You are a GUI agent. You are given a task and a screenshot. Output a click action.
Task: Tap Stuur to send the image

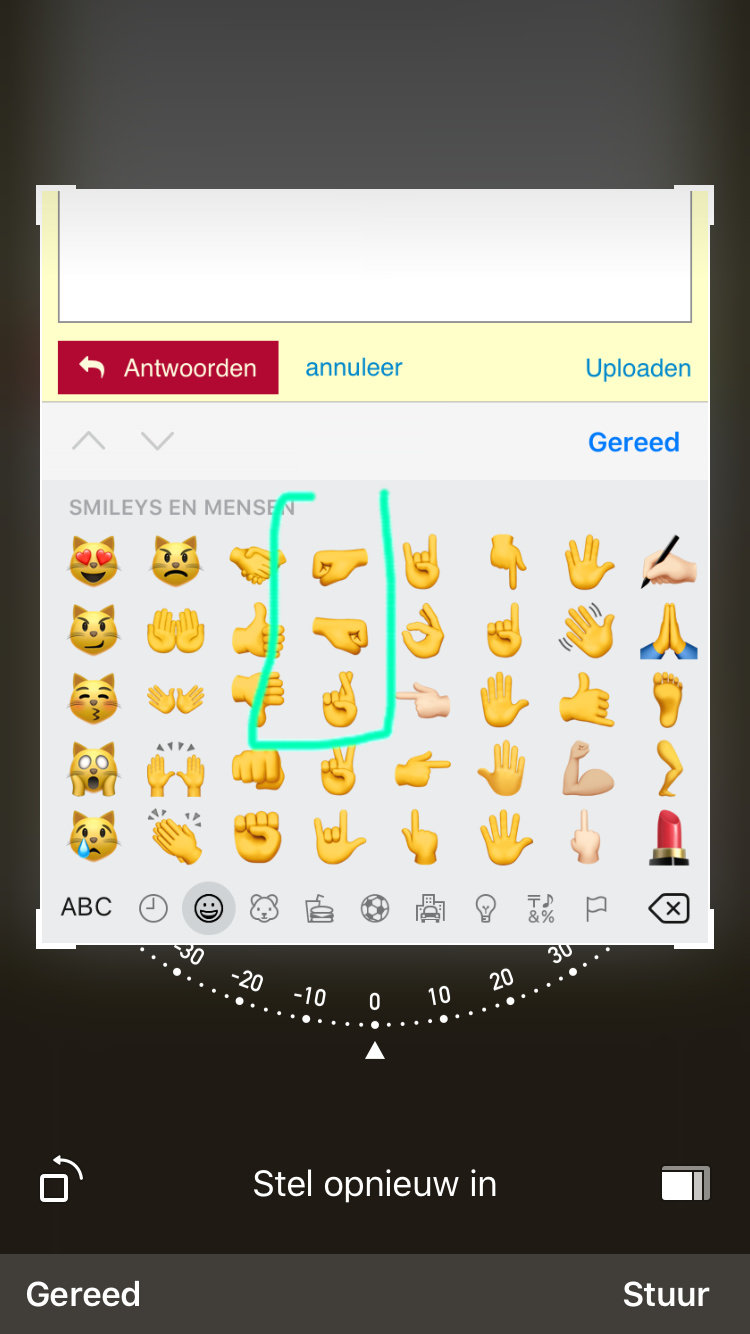(666, 1294)
